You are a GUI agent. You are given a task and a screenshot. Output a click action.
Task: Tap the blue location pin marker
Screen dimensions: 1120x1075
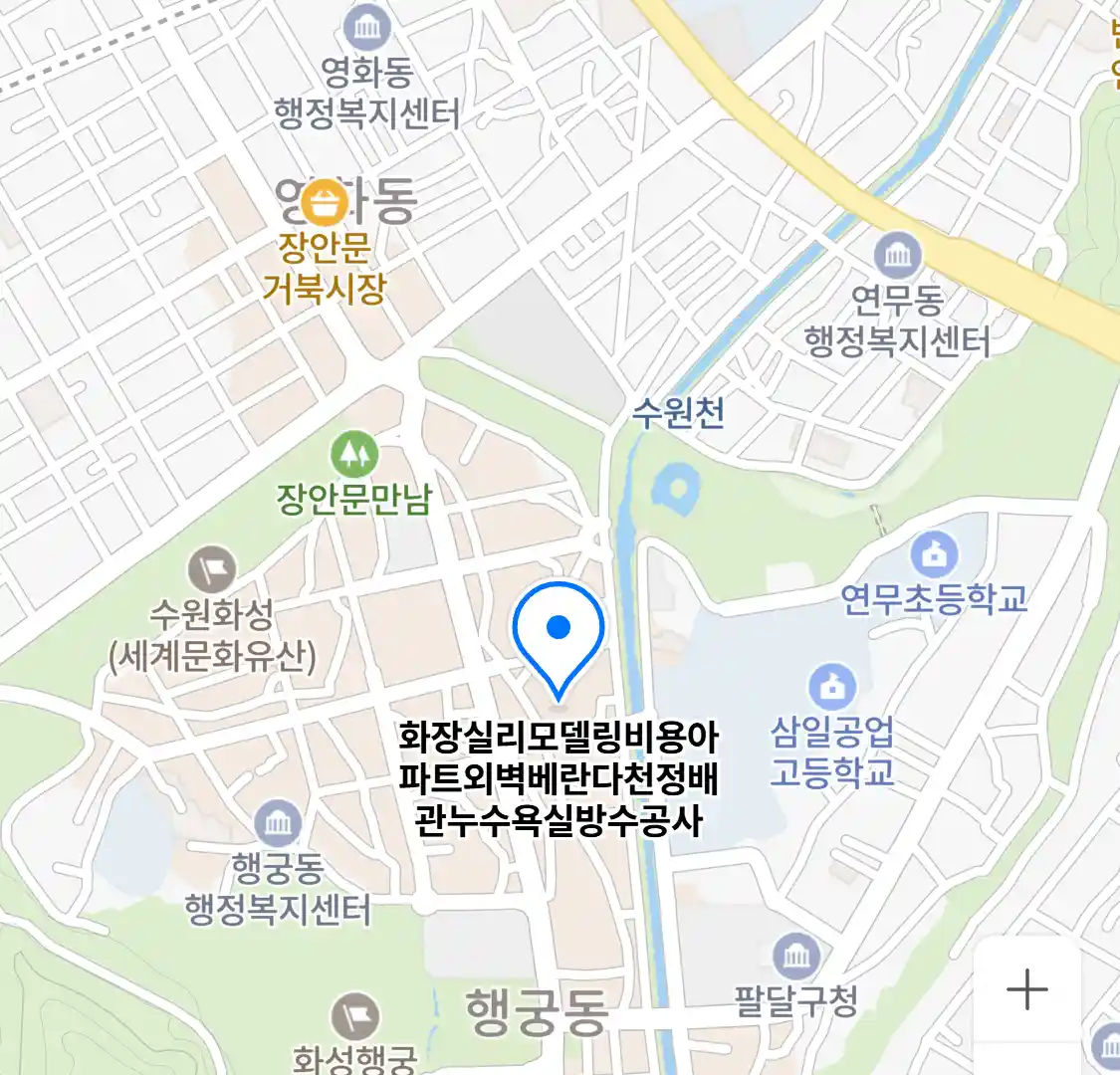point(559,635)
